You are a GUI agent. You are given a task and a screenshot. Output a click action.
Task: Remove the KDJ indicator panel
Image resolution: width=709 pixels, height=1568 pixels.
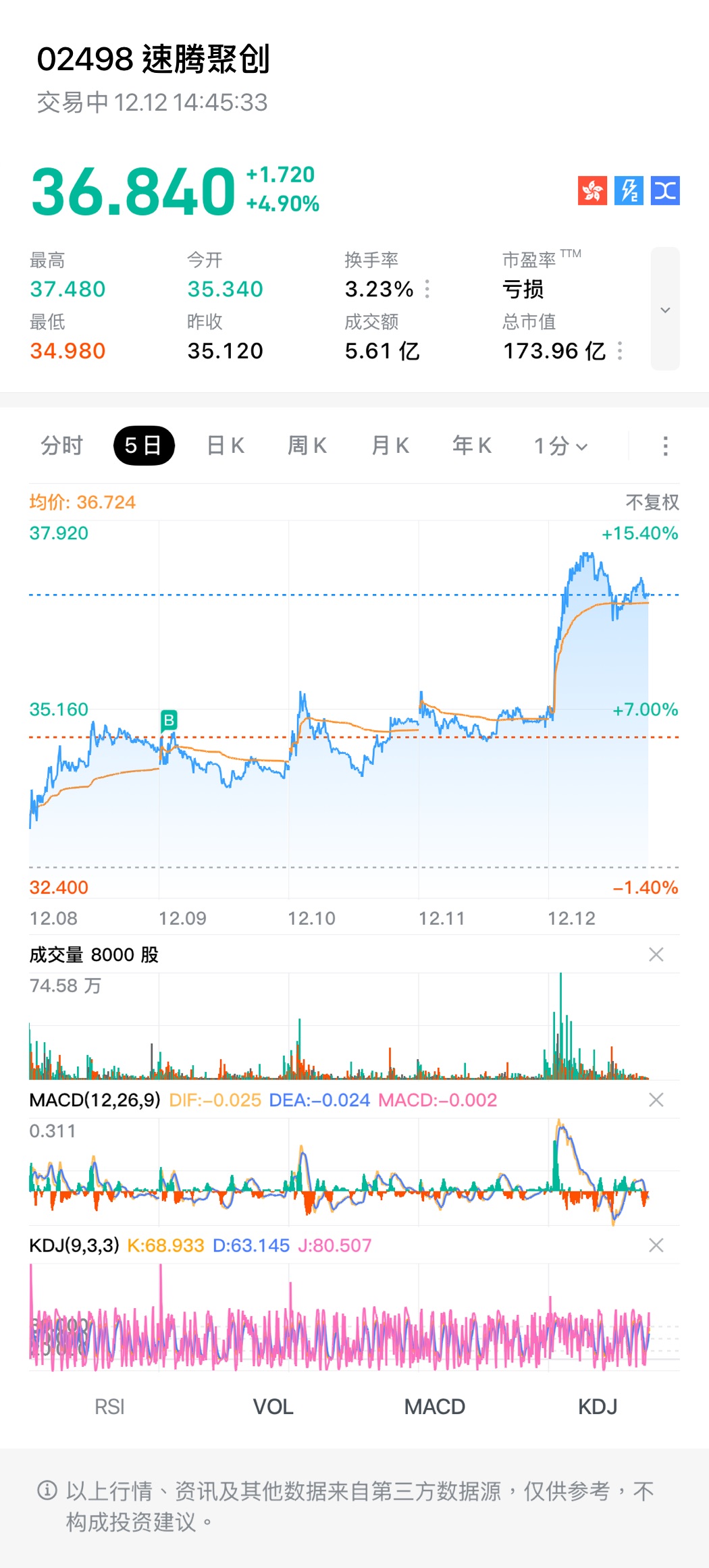tap(656, 1245)
